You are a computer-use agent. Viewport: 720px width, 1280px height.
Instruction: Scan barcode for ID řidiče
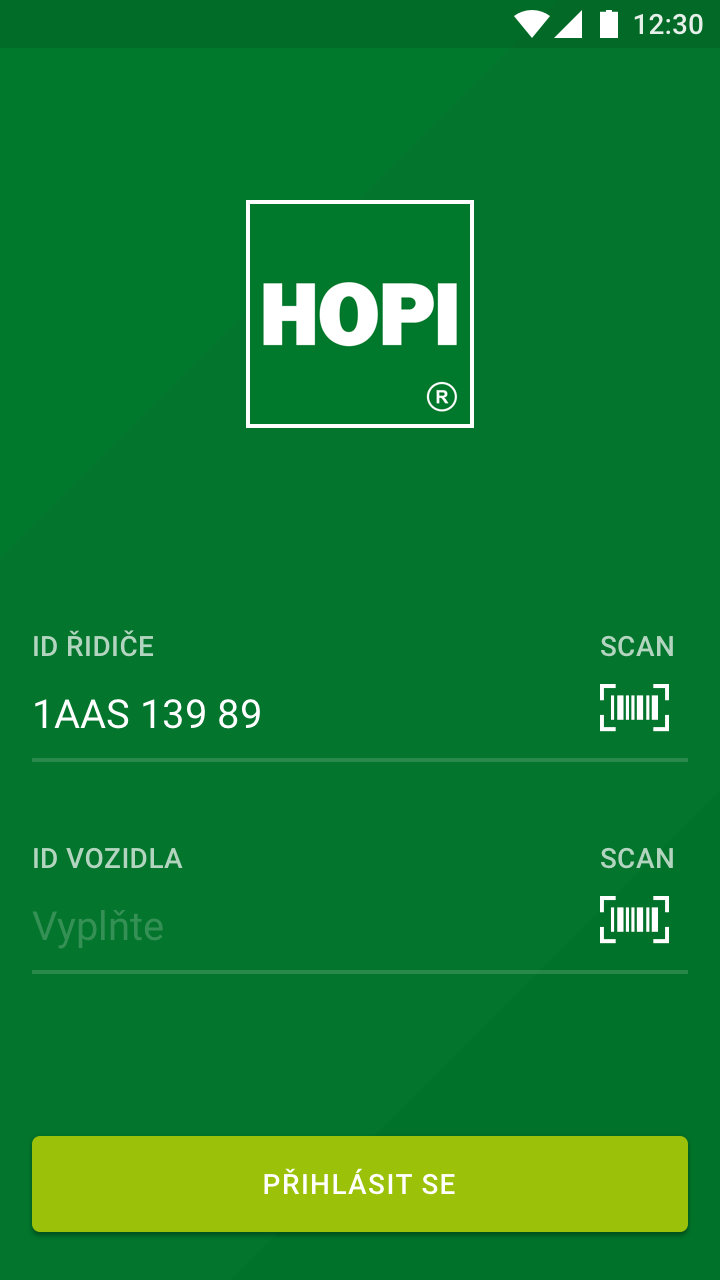coord(634,708)
